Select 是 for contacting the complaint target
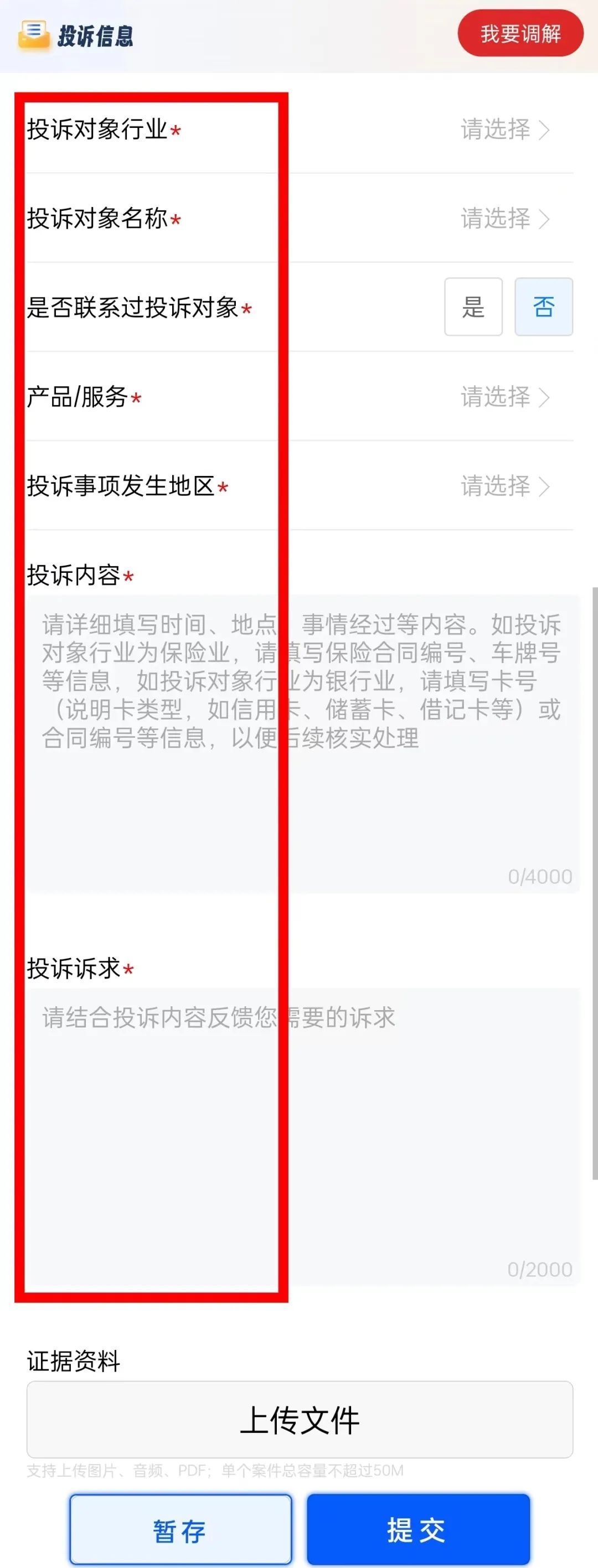 click(x=474, y=307)
